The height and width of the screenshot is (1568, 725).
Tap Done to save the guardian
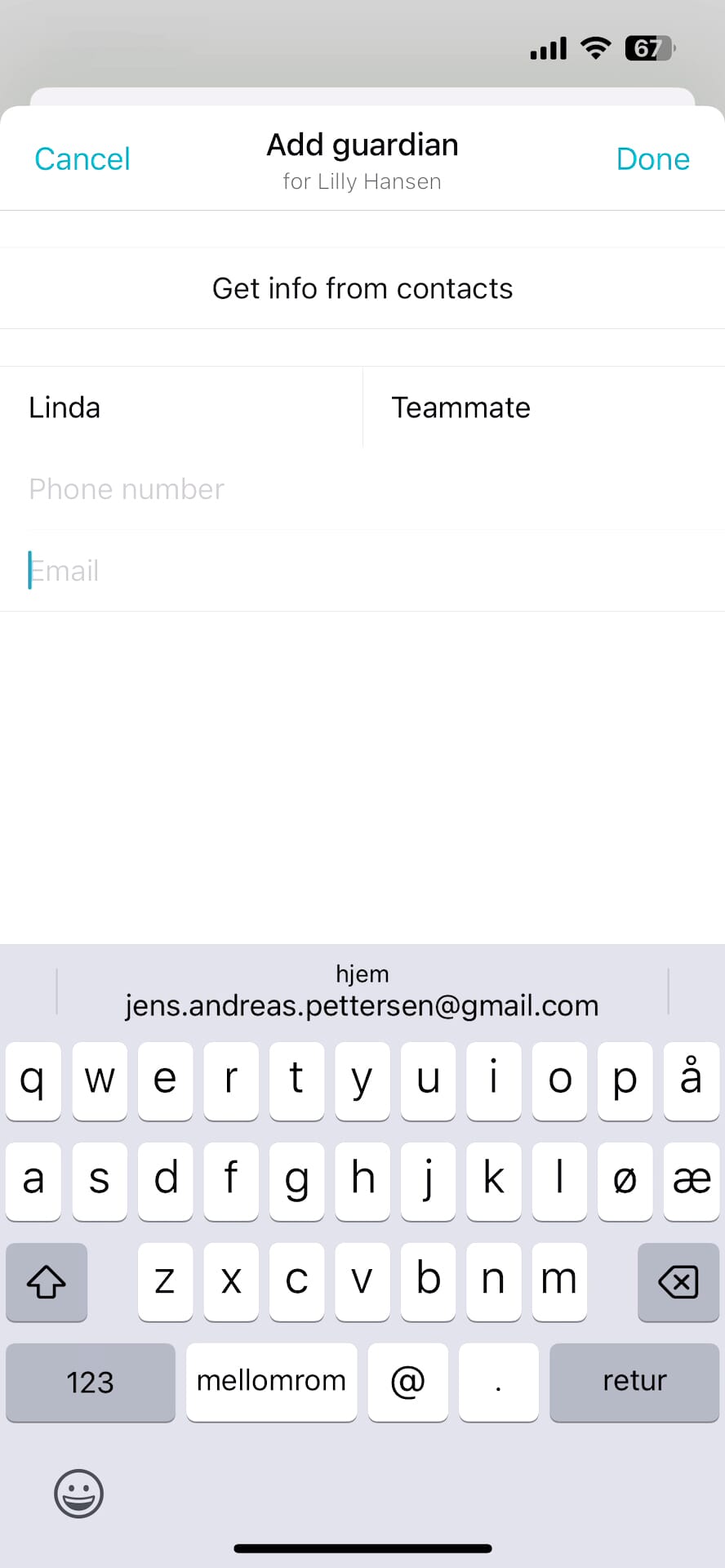coord(652,158)
